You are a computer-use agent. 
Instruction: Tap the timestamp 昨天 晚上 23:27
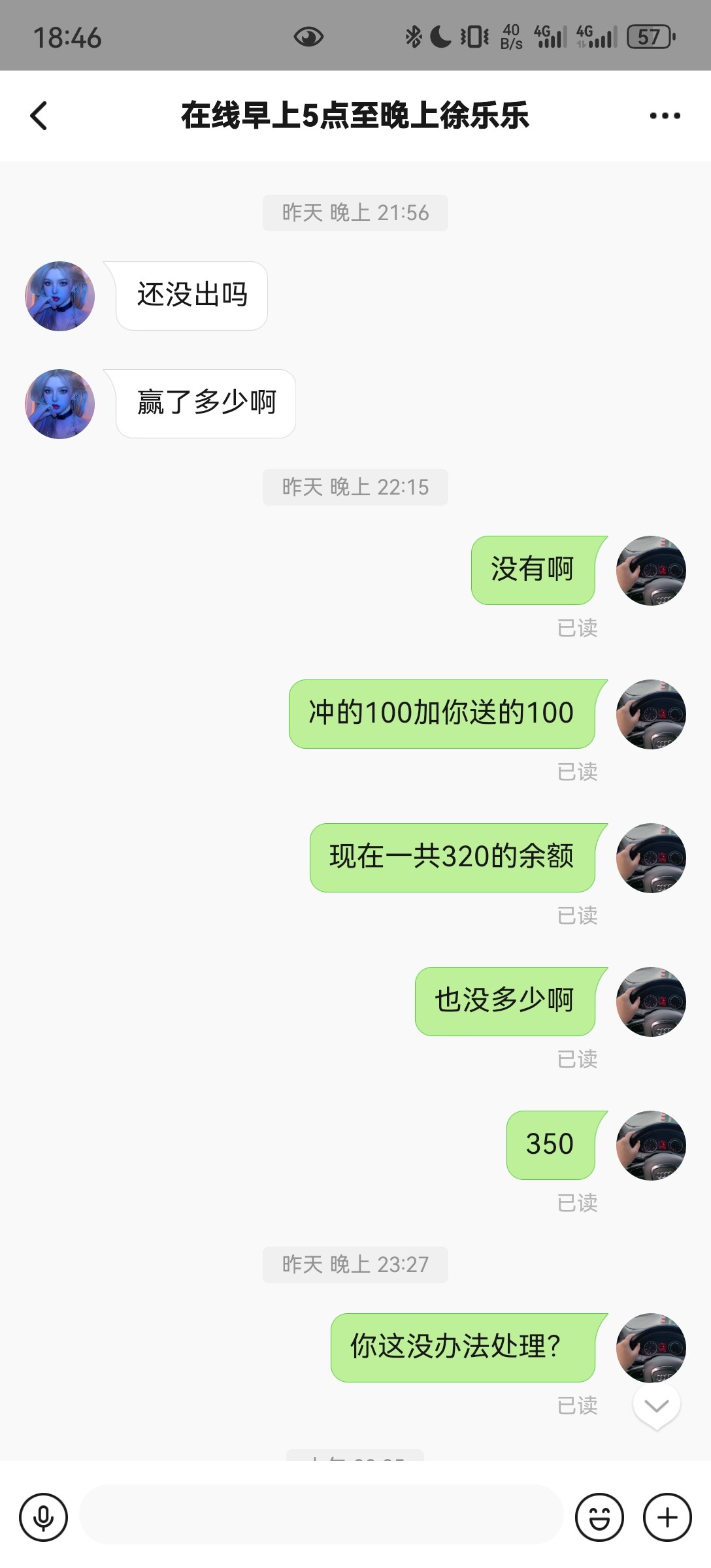tap(355, 1265)
